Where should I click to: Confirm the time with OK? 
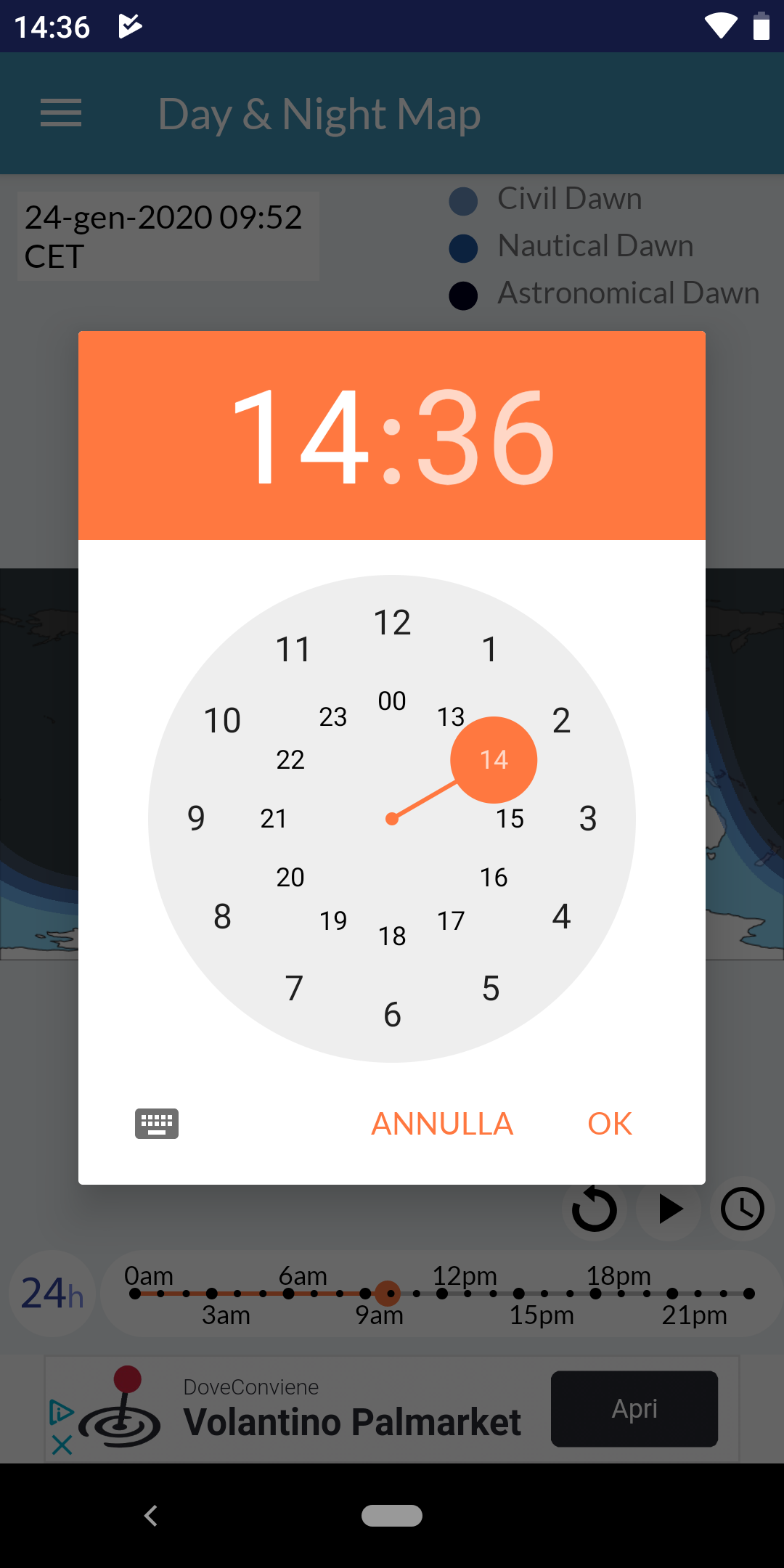[610, 1124]
